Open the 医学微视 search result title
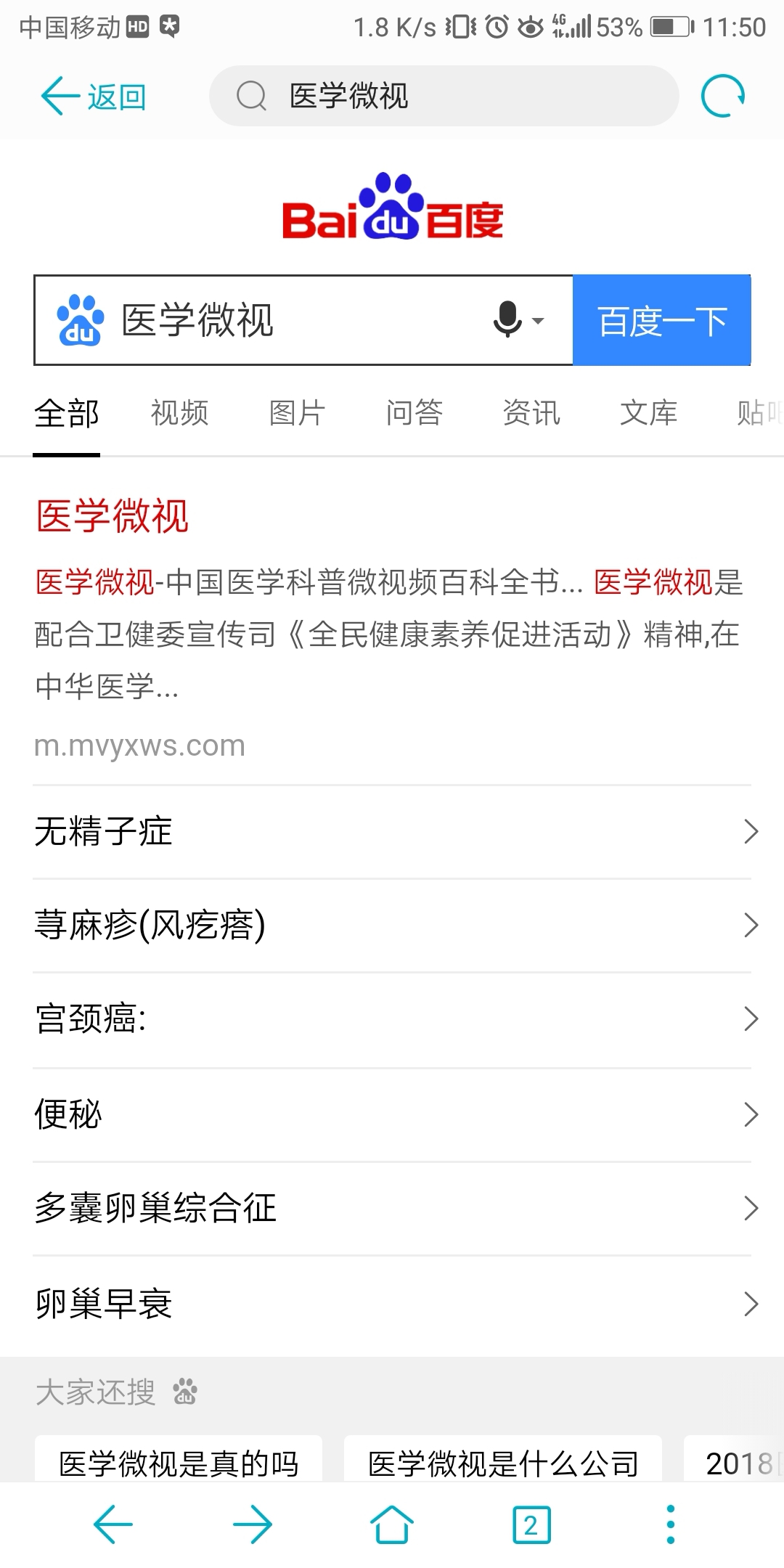 [x=113, y=516]
